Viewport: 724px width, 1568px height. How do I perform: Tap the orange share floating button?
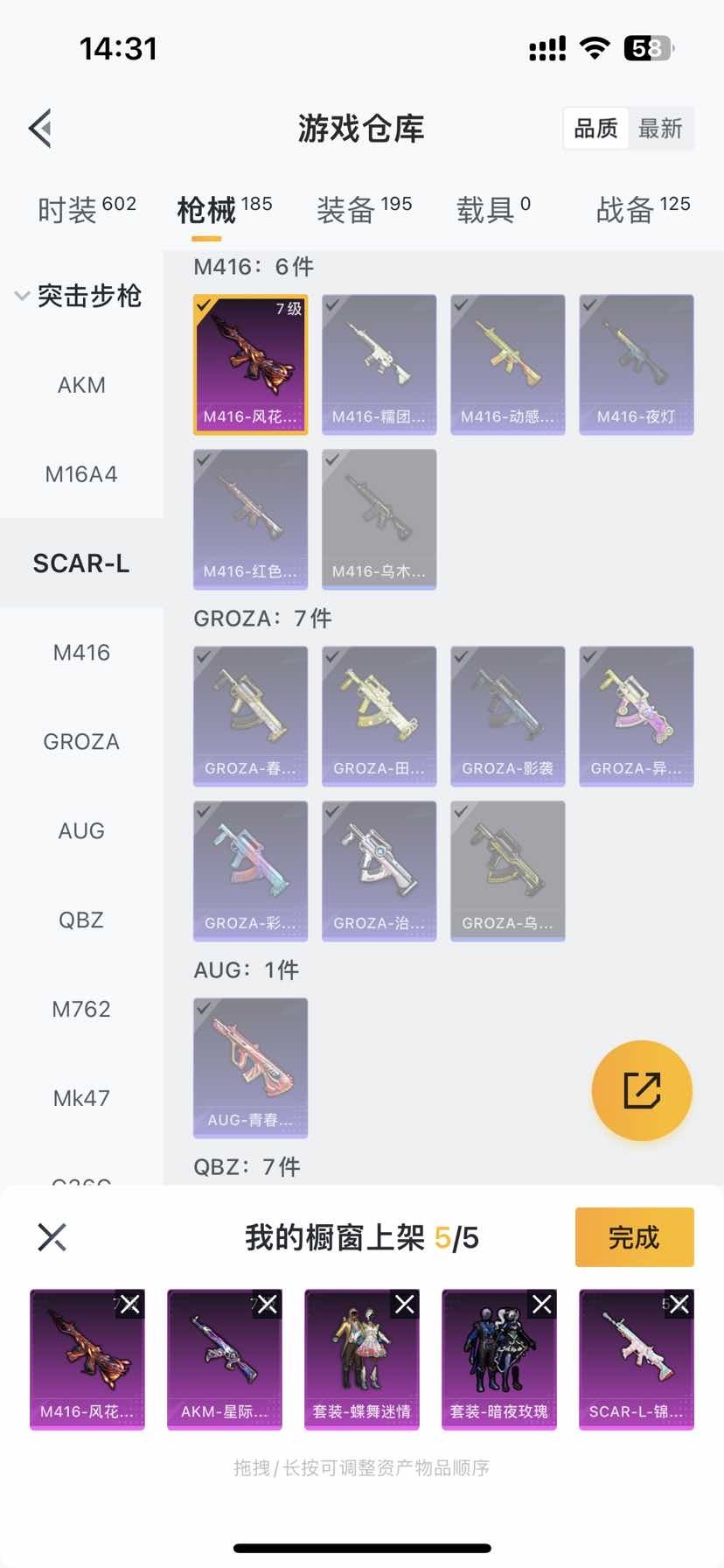point(642,1090)
